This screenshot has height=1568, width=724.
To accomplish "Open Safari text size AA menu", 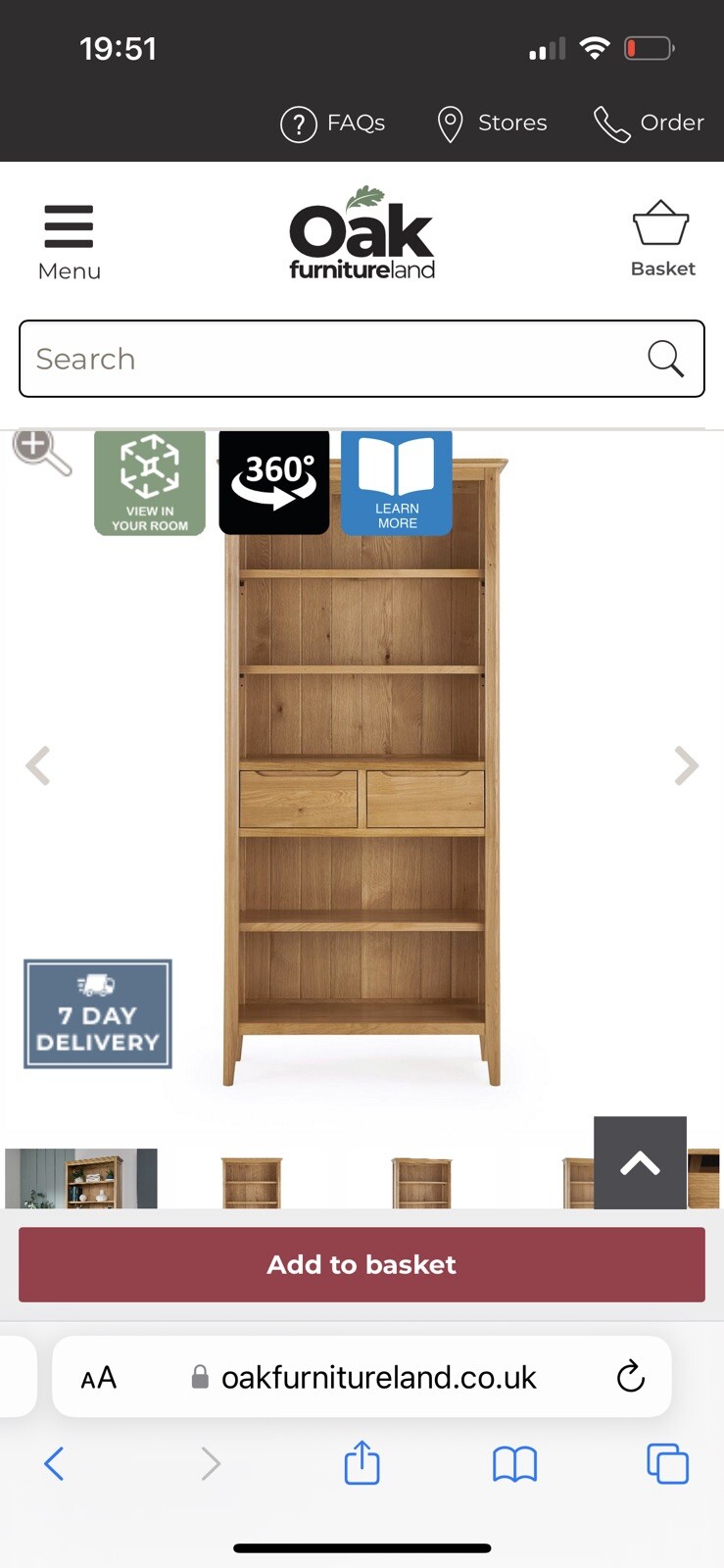I will (x=98, y=1377).
